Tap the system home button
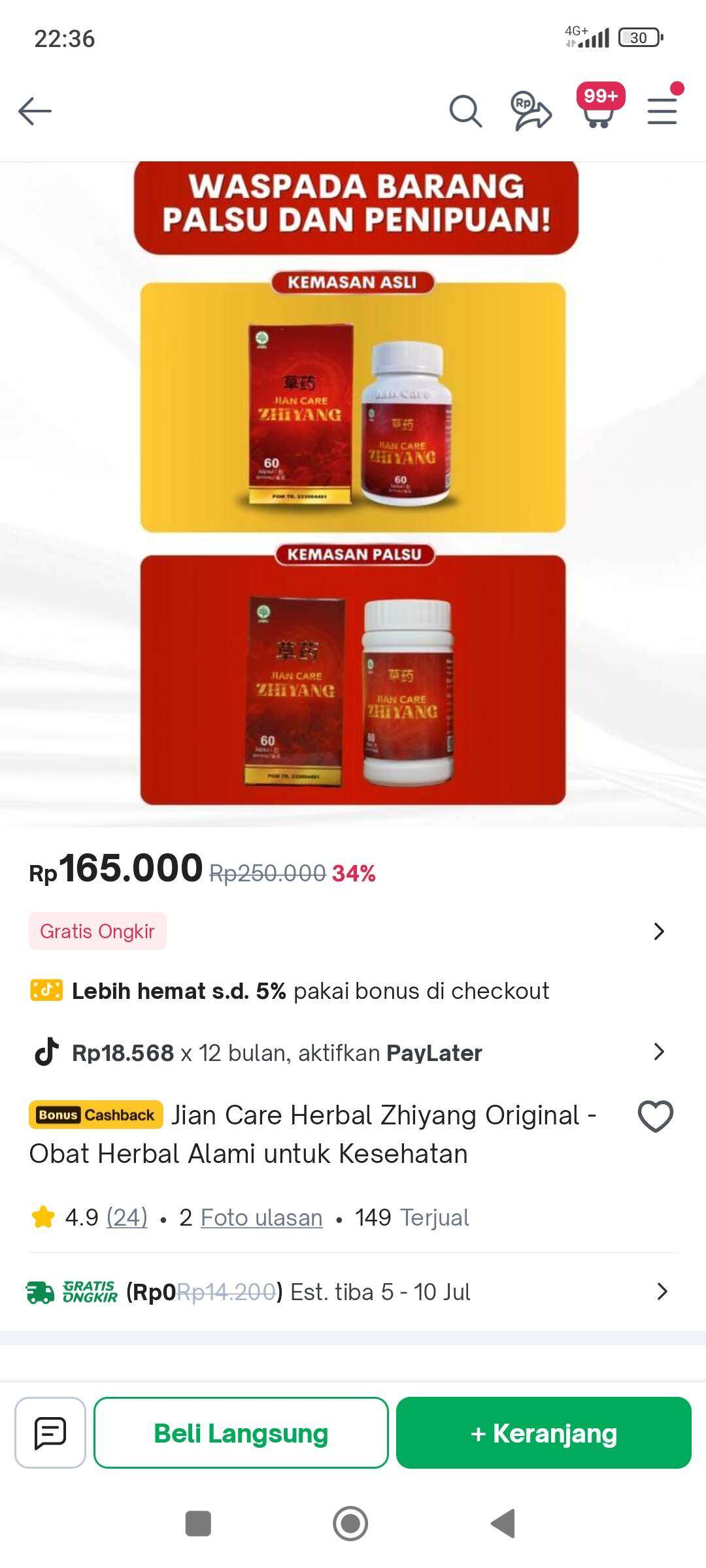Viewport: 706px width, 1568px height. 350,1524
